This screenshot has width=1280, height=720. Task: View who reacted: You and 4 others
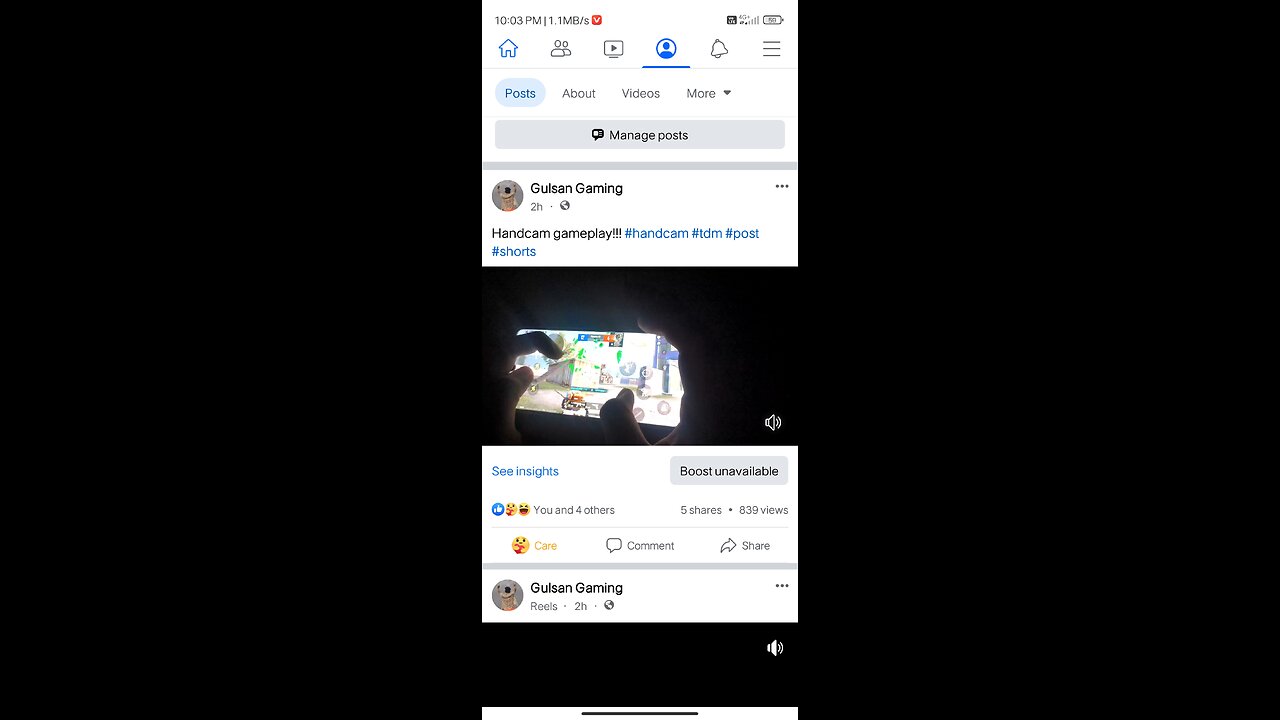[573, 510]
